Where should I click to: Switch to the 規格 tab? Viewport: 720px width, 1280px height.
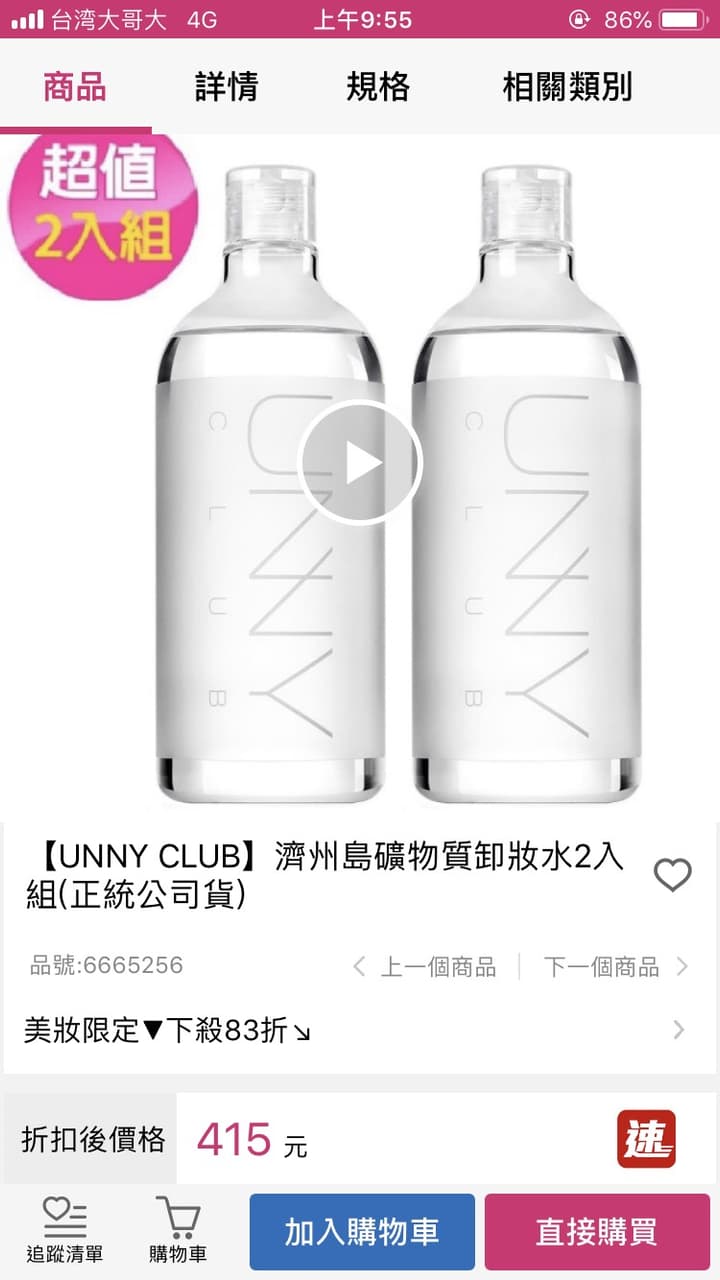[x=378, y=87]
